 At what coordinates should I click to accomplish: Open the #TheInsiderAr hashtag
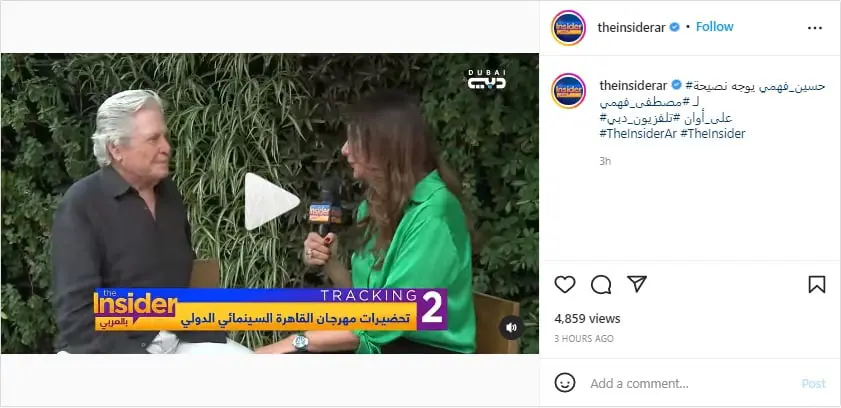637,133
